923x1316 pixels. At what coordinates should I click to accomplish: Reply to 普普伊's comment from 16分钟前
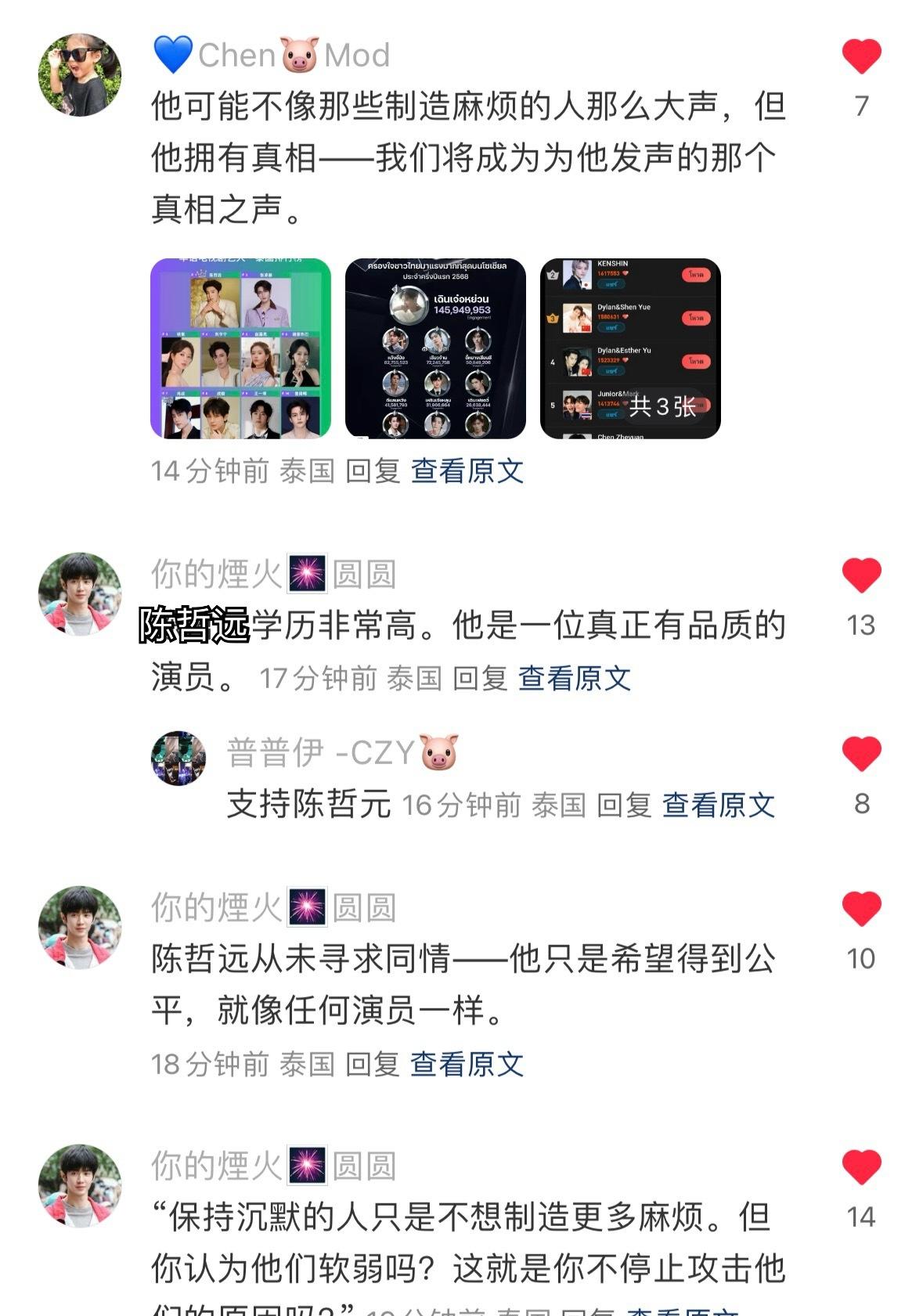click(x=624, y=805)
